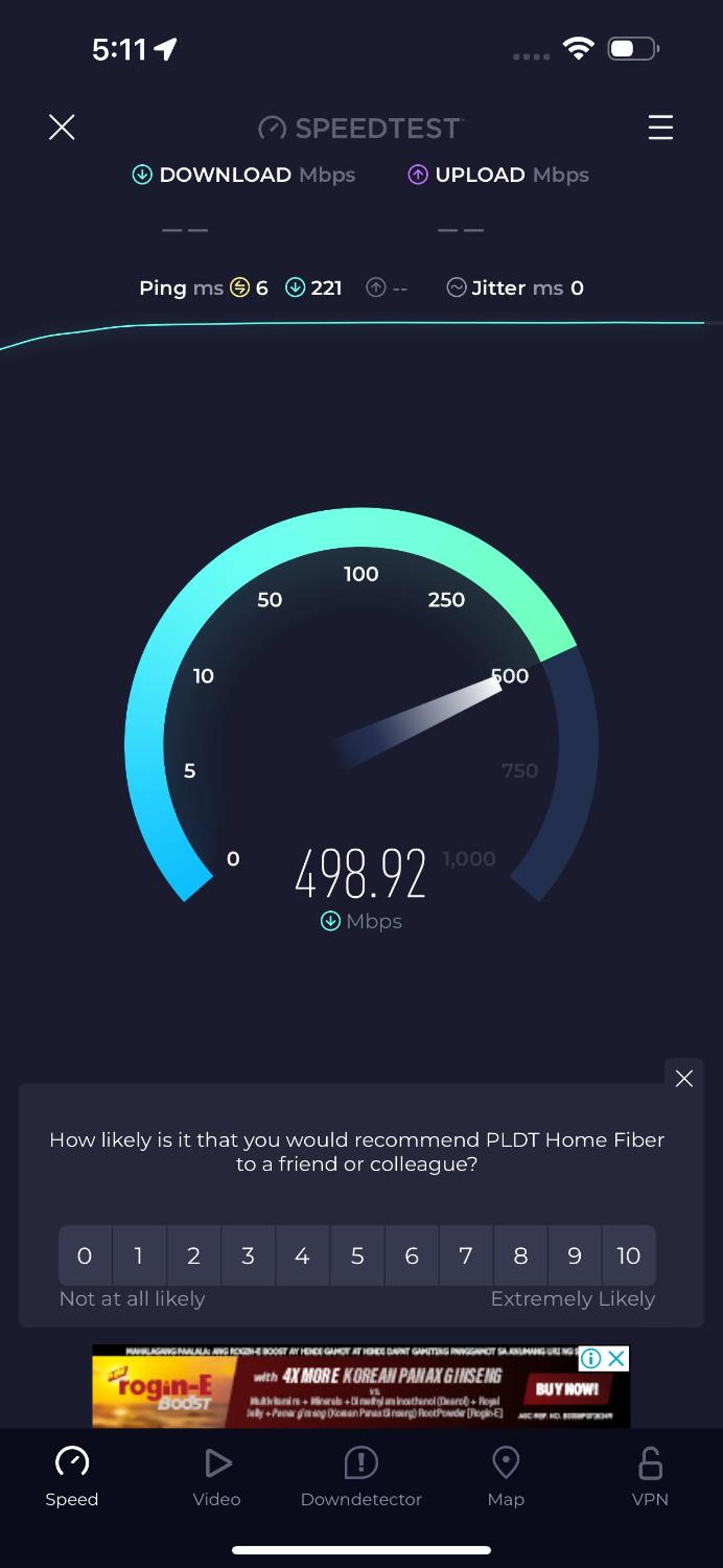Screen dimensions: 723x1568
Task: Choose 2 on the recommendation scale
Action: coord(193,1256)
